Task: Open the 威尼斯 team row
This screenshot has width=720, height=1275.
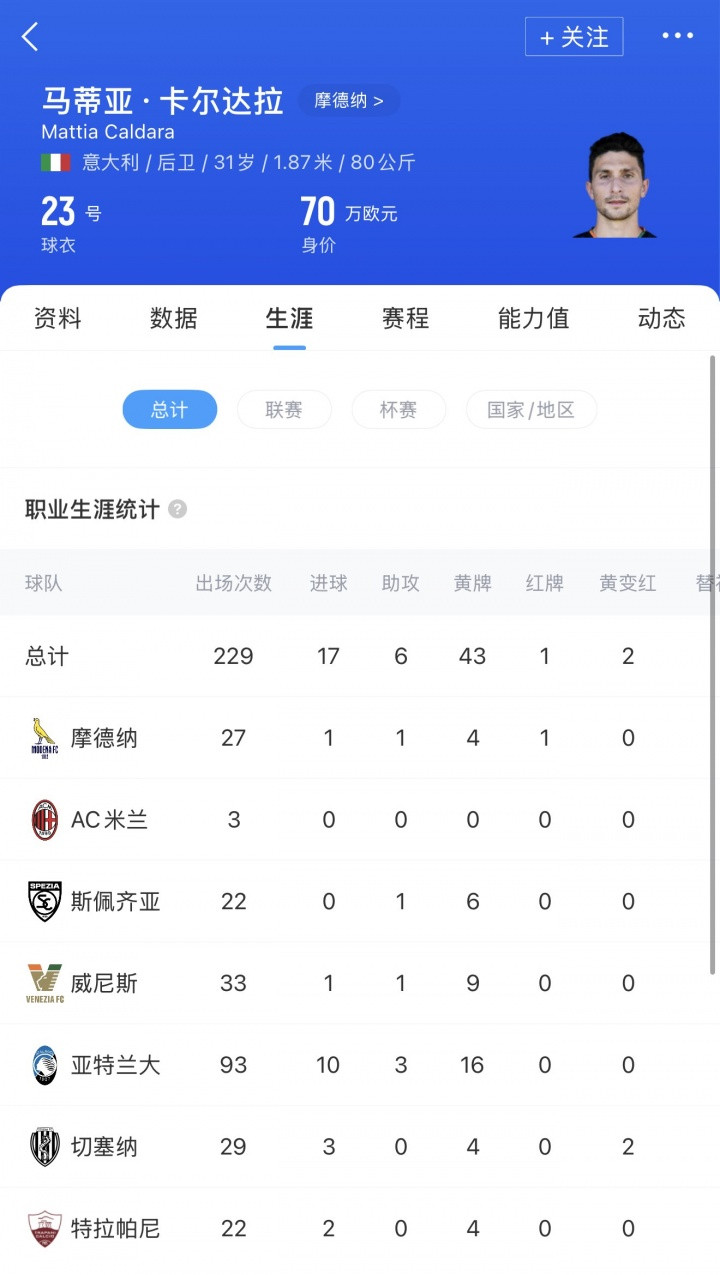Action: (x=360, y=983)
